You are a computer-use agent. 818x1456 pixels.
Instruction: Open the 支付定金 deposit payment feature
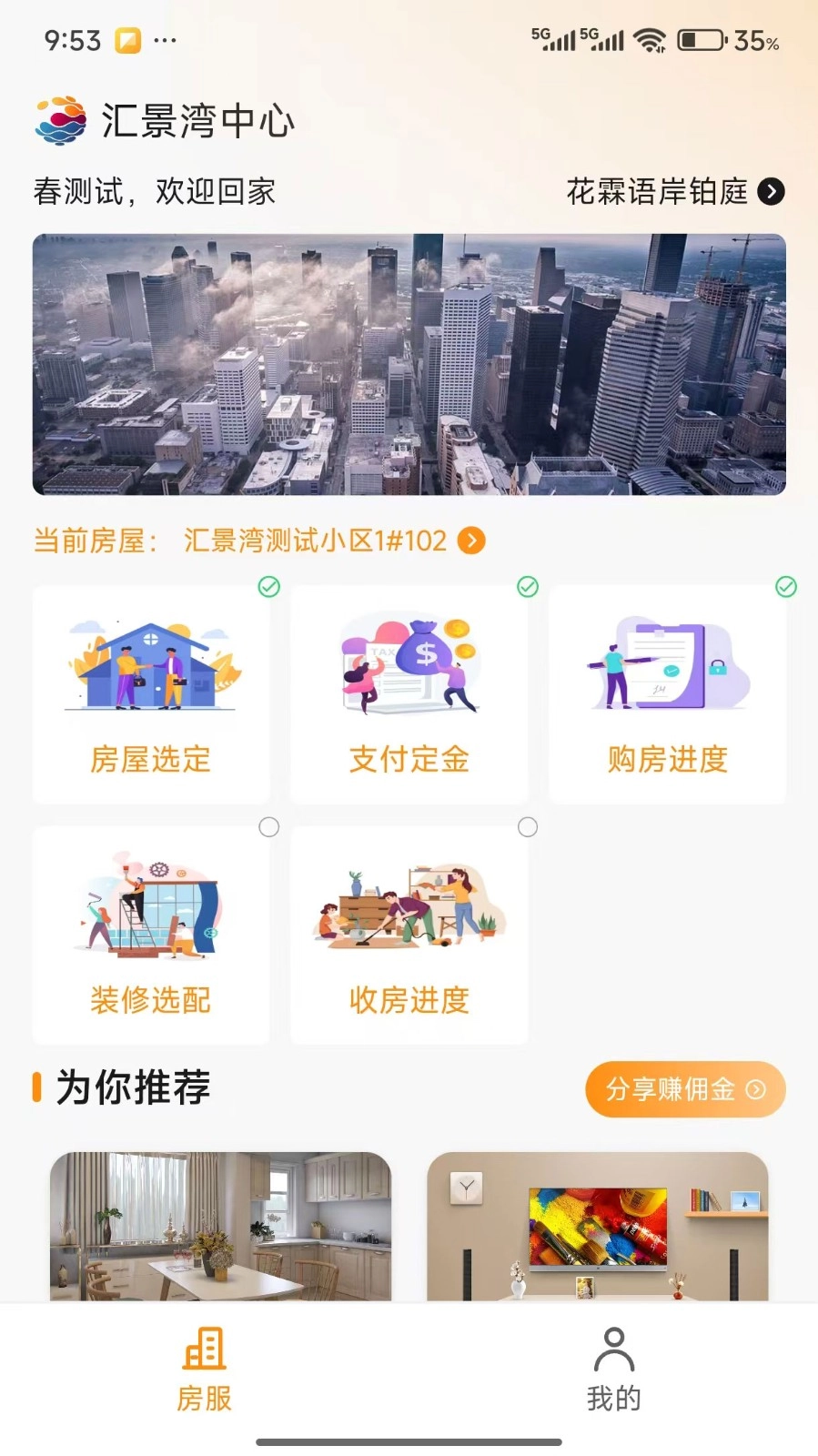coord(409,694)
